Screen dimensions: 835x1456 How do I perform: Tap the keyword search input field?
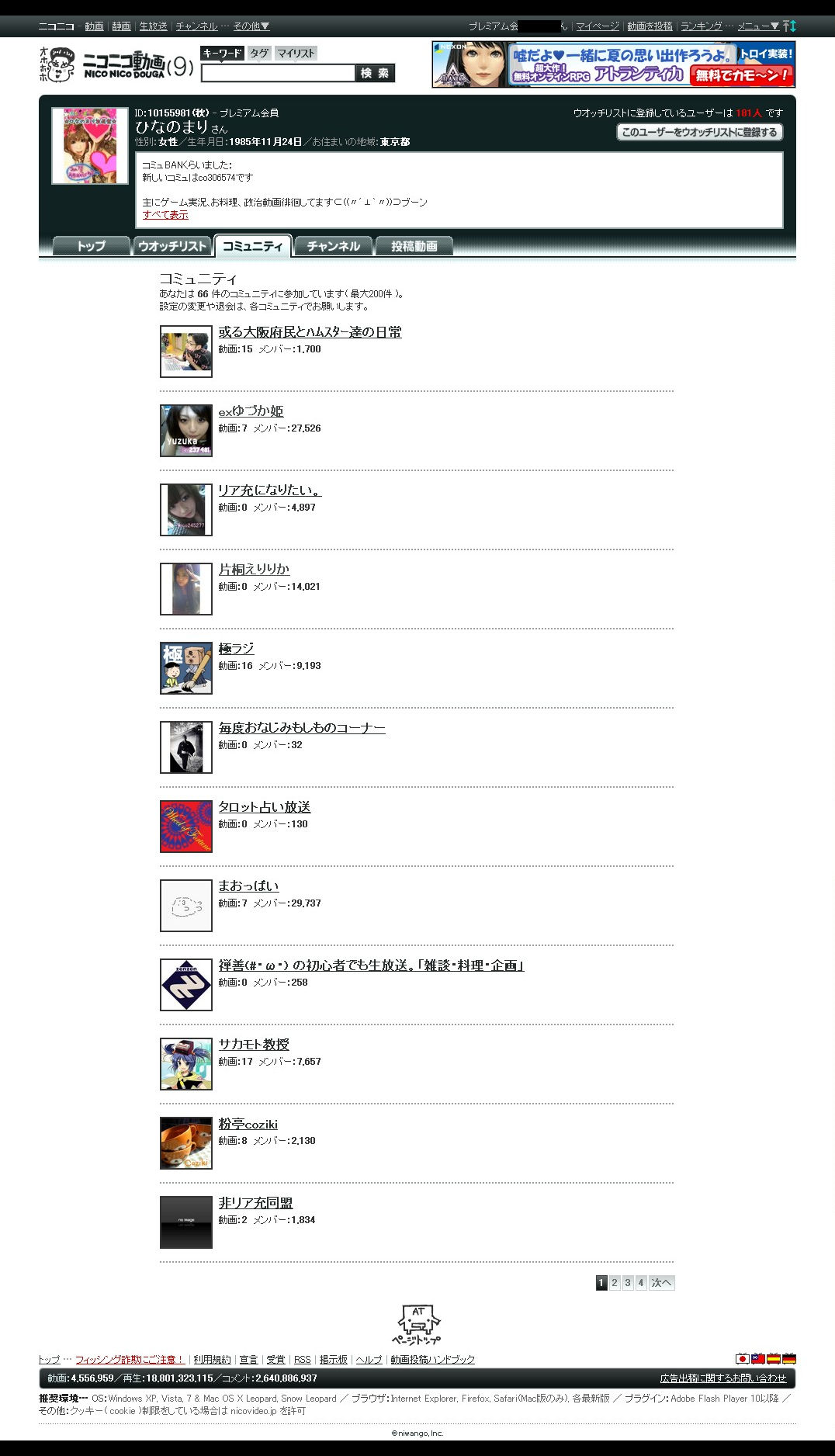[278, 73]
